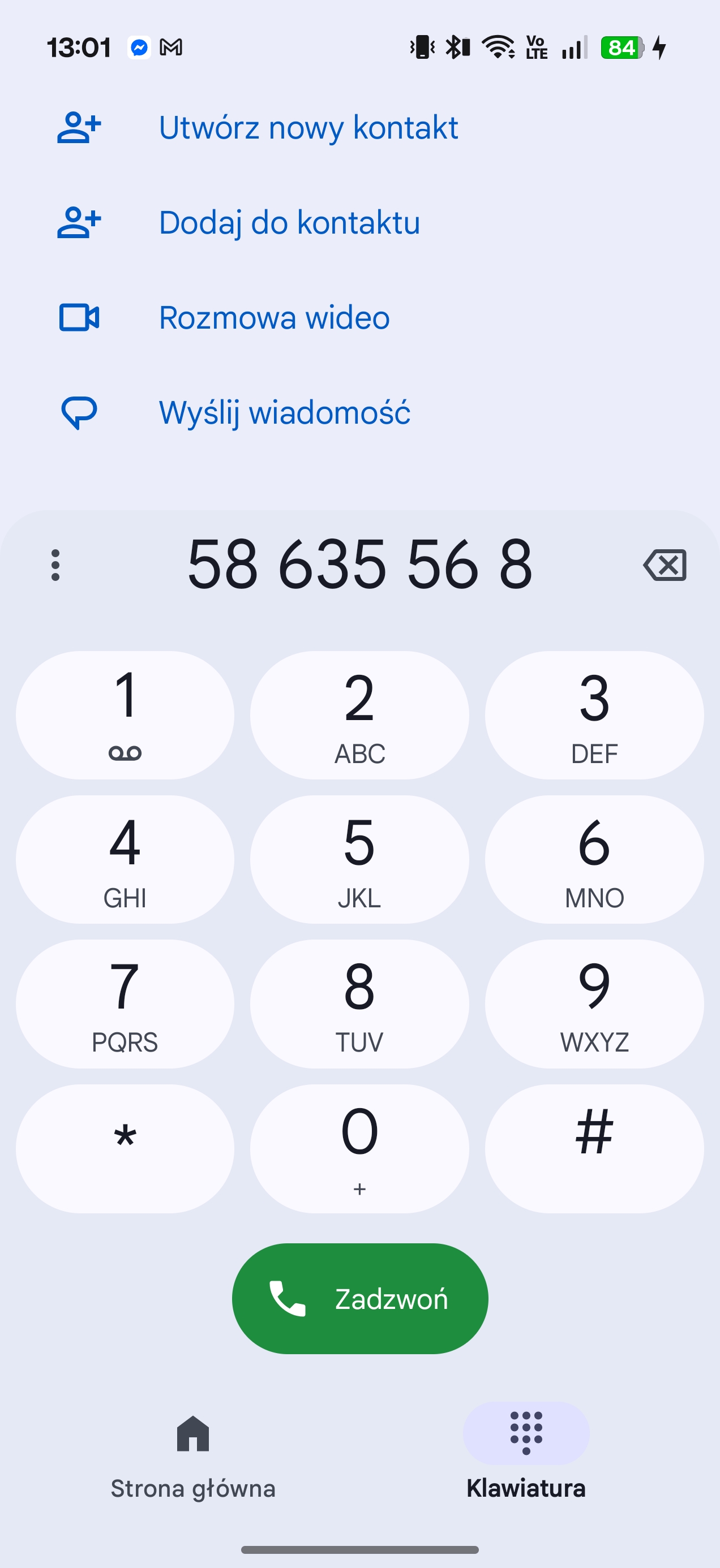Hit the 5 JKL key
Viewport: 720px width, 1568px height.
[x=359, y=859]
